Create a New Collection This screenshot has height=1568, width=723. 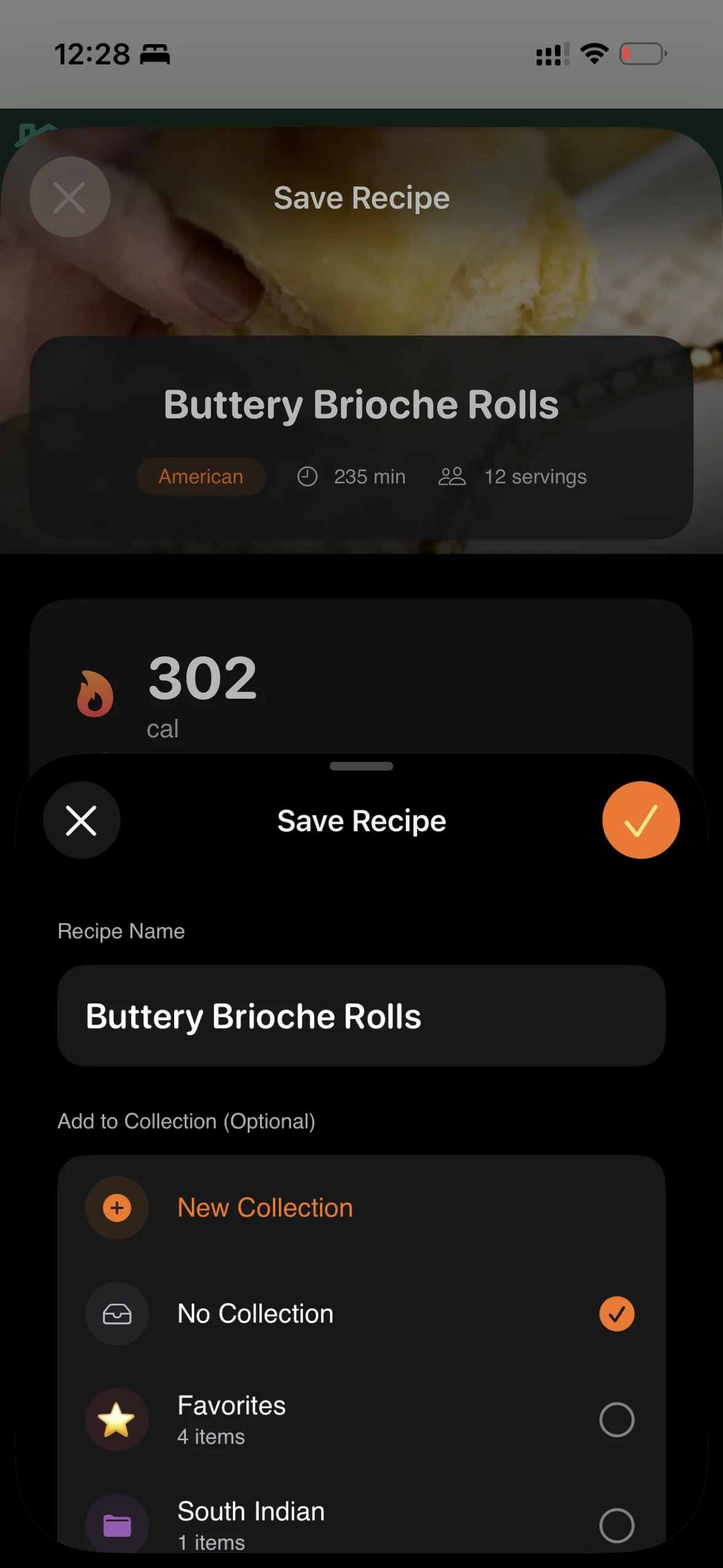pyautogui.click(x=264, y=1207)
